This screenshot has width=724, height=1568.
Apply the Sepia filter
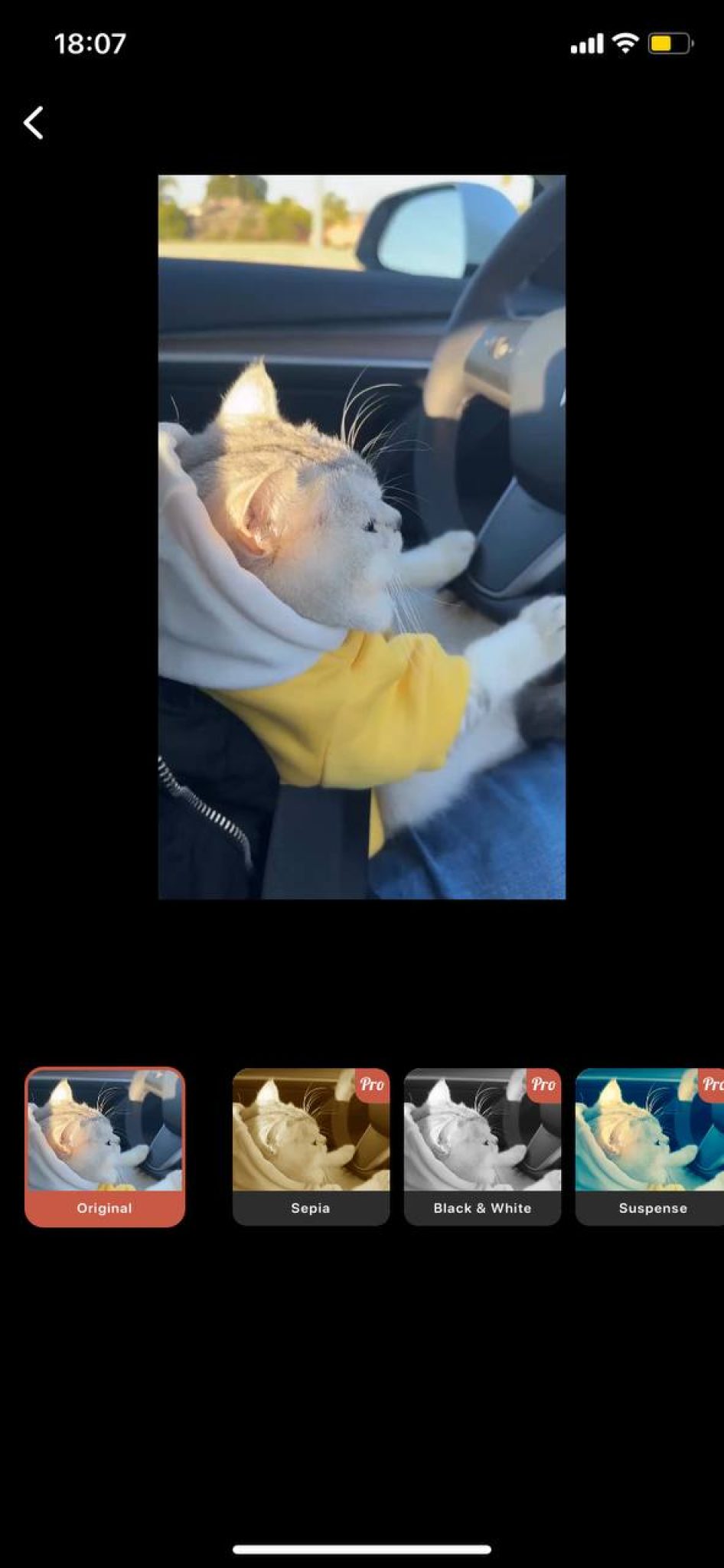click(311, 1146)
